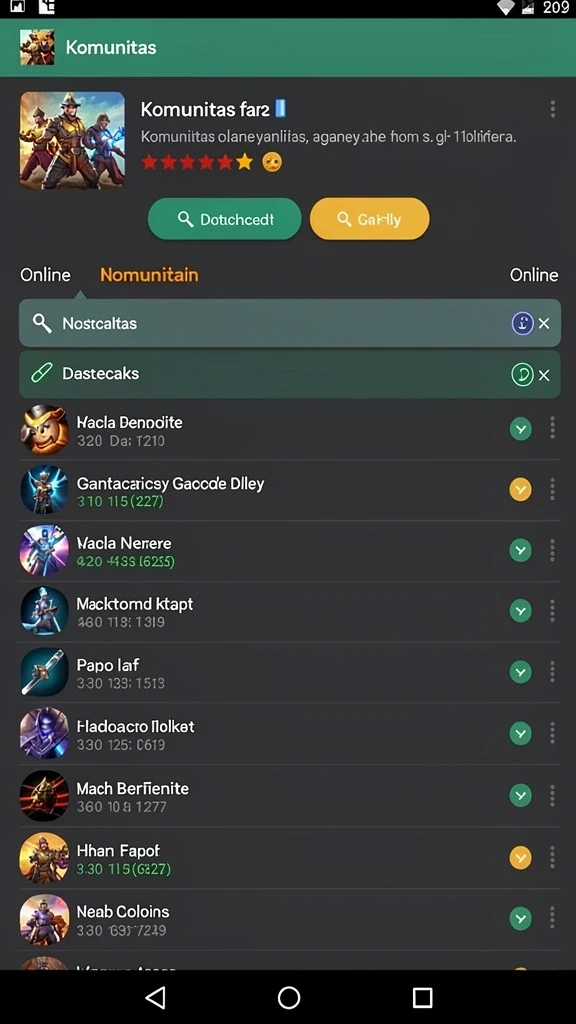Dismiss the Nostcaltas bar
The image size is (576, 1024).
point(544,323)
